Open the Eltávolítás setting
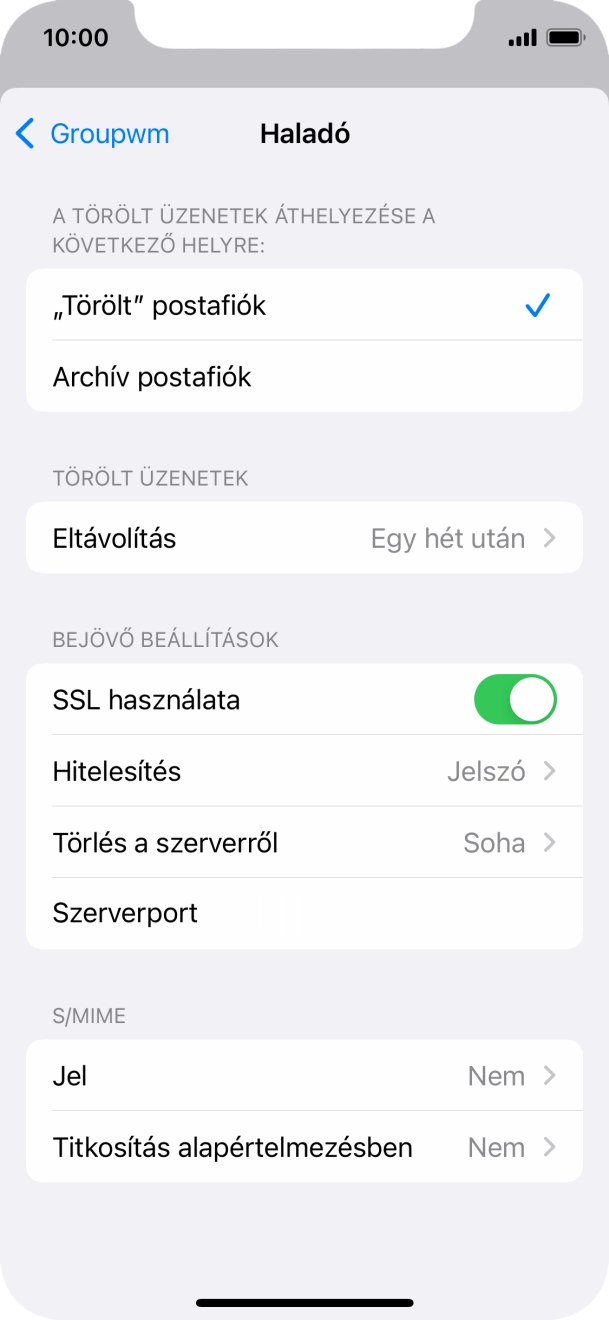The width and height of the screenshot is (609, 1320). pos(303,538)
